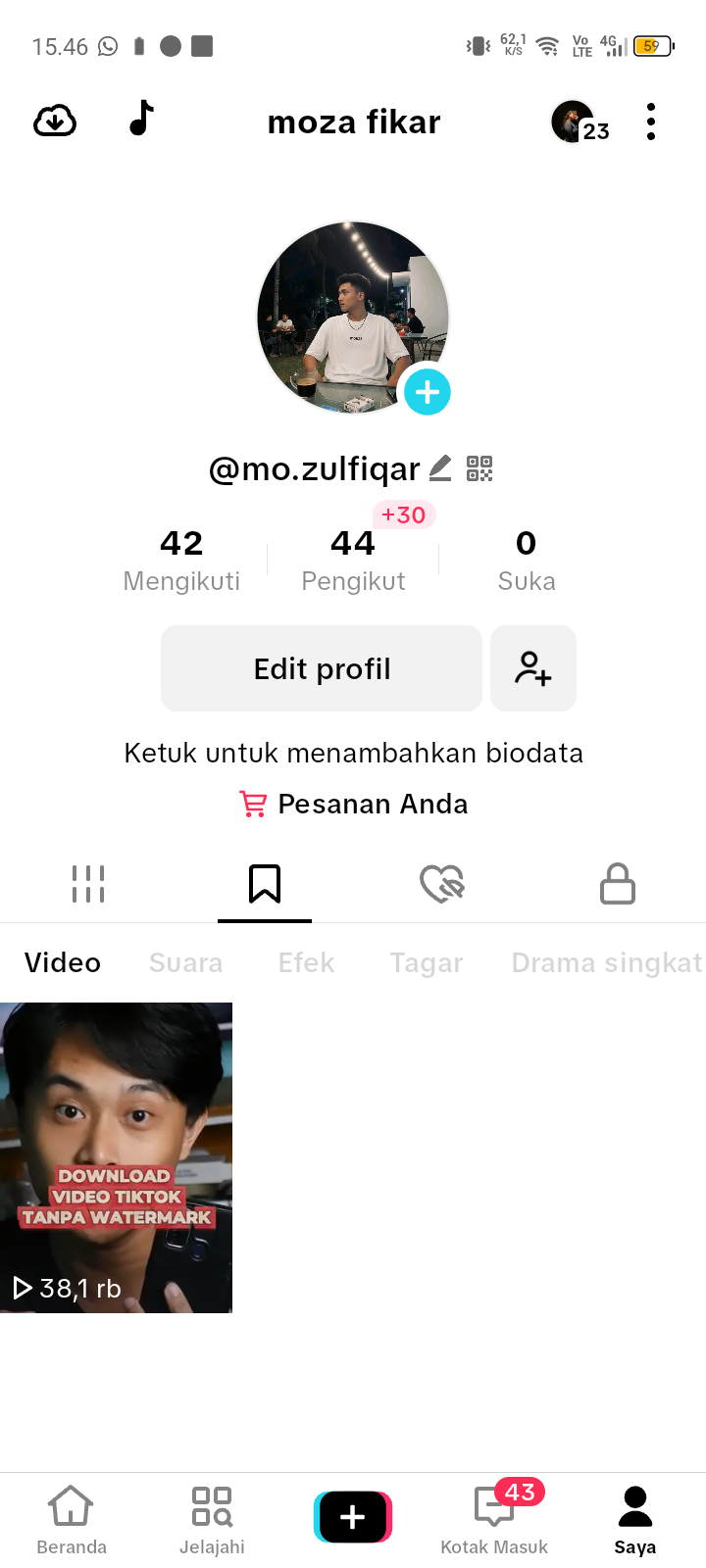Select the Efek sub-tab

(x=306, y=962)
